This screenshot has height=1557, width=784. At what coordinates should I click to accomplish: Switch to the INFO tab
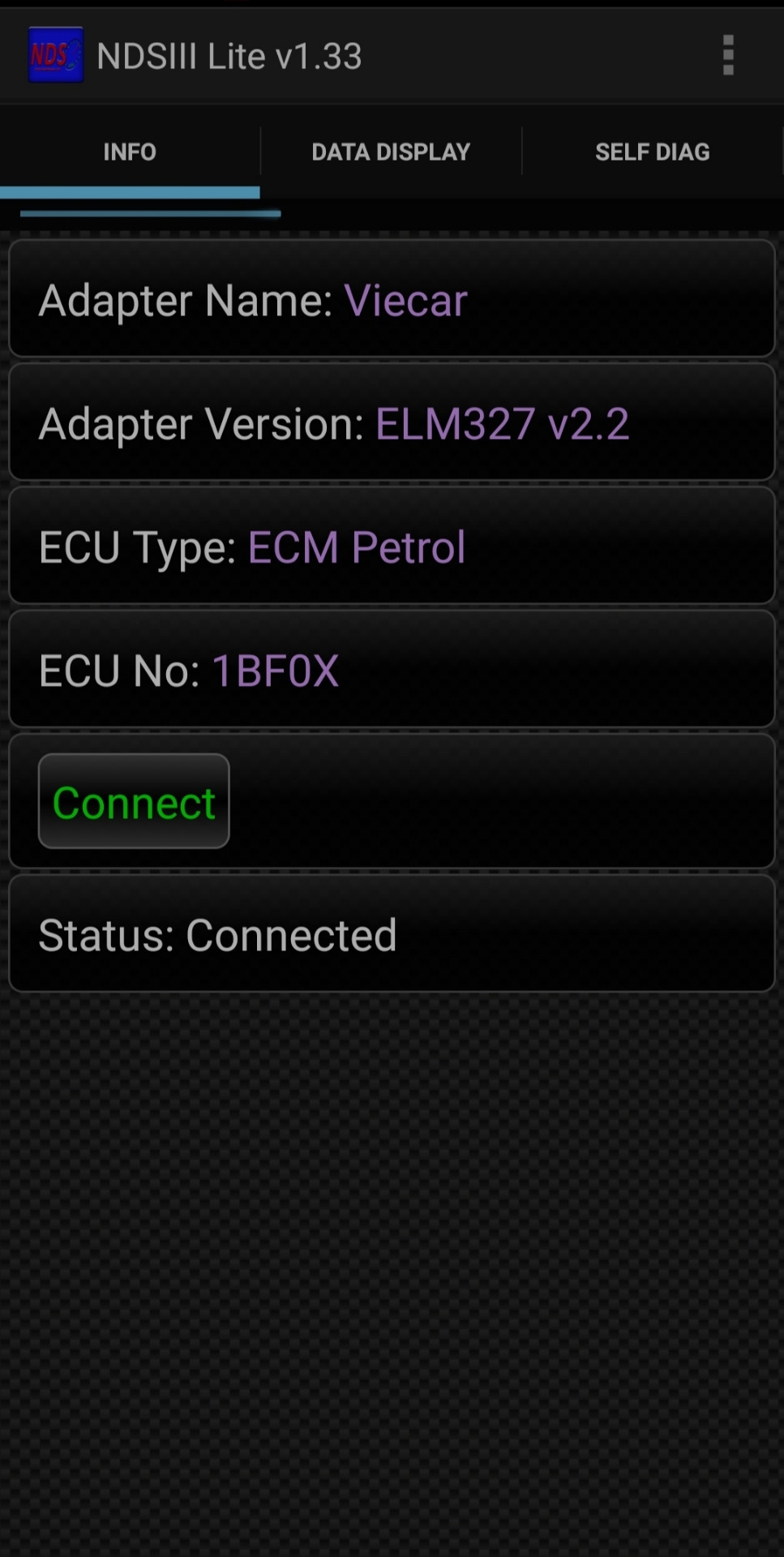coord(130,152)
